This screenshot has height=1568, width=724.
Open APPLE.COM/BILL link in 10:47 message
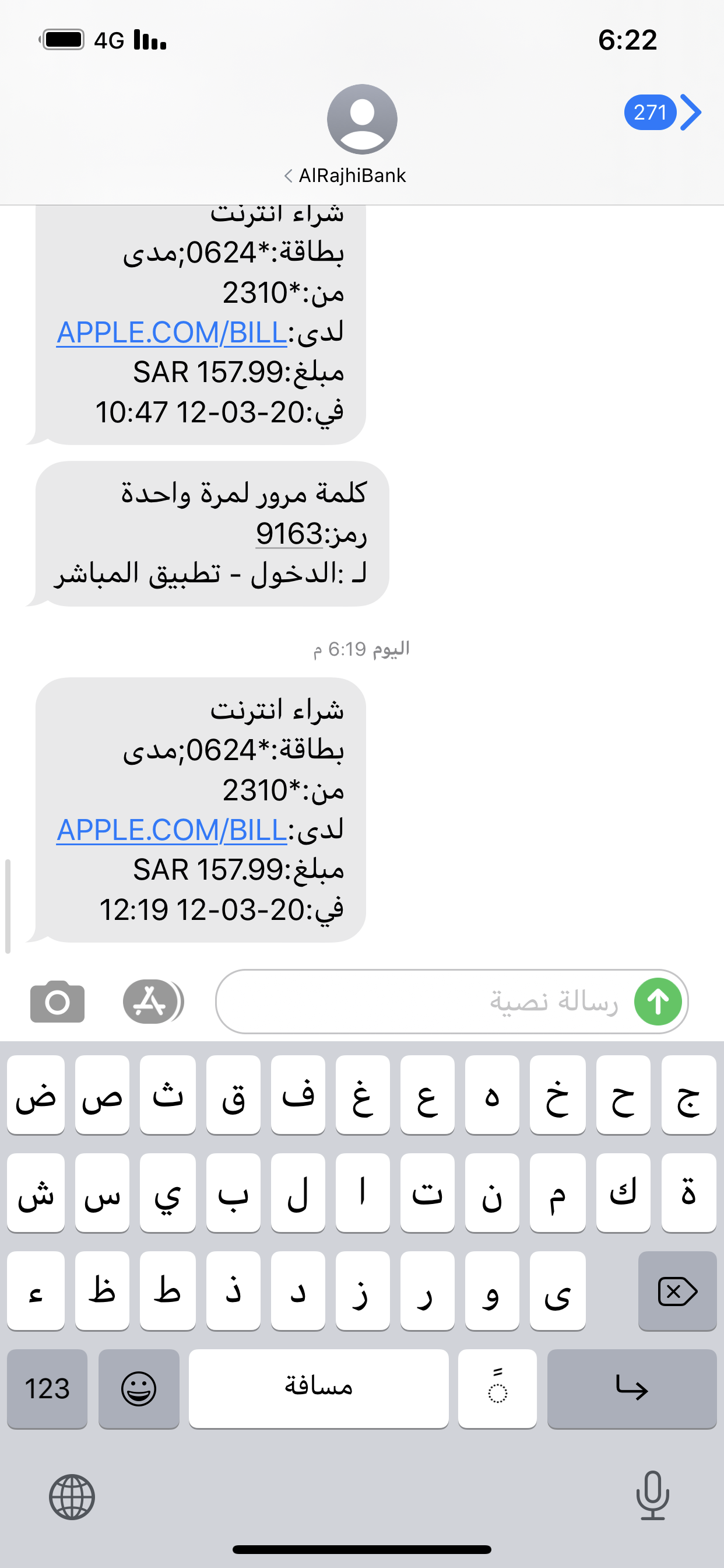click(x=171, y=333)
